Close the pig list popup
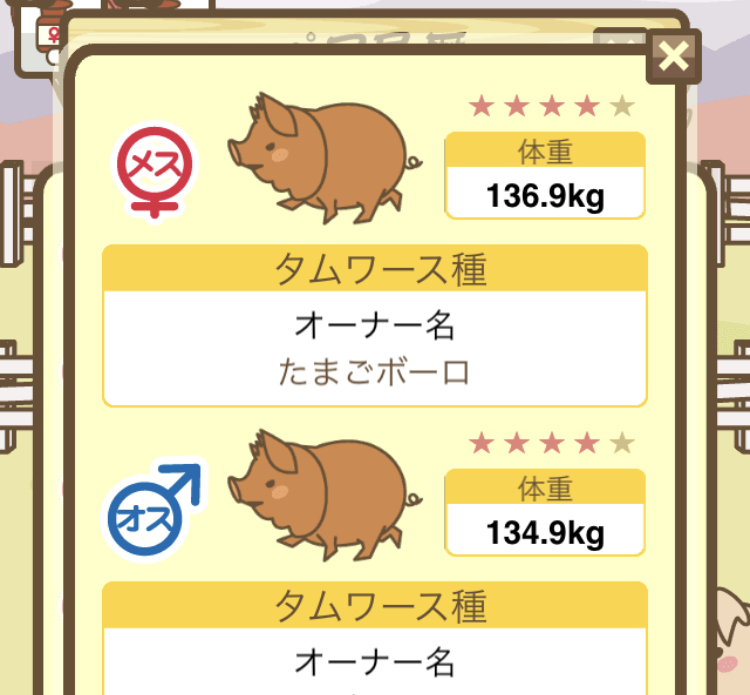Image resolution: width=750 pixels, height=695 pixels. pyautogui.click(x=674, y=57)
